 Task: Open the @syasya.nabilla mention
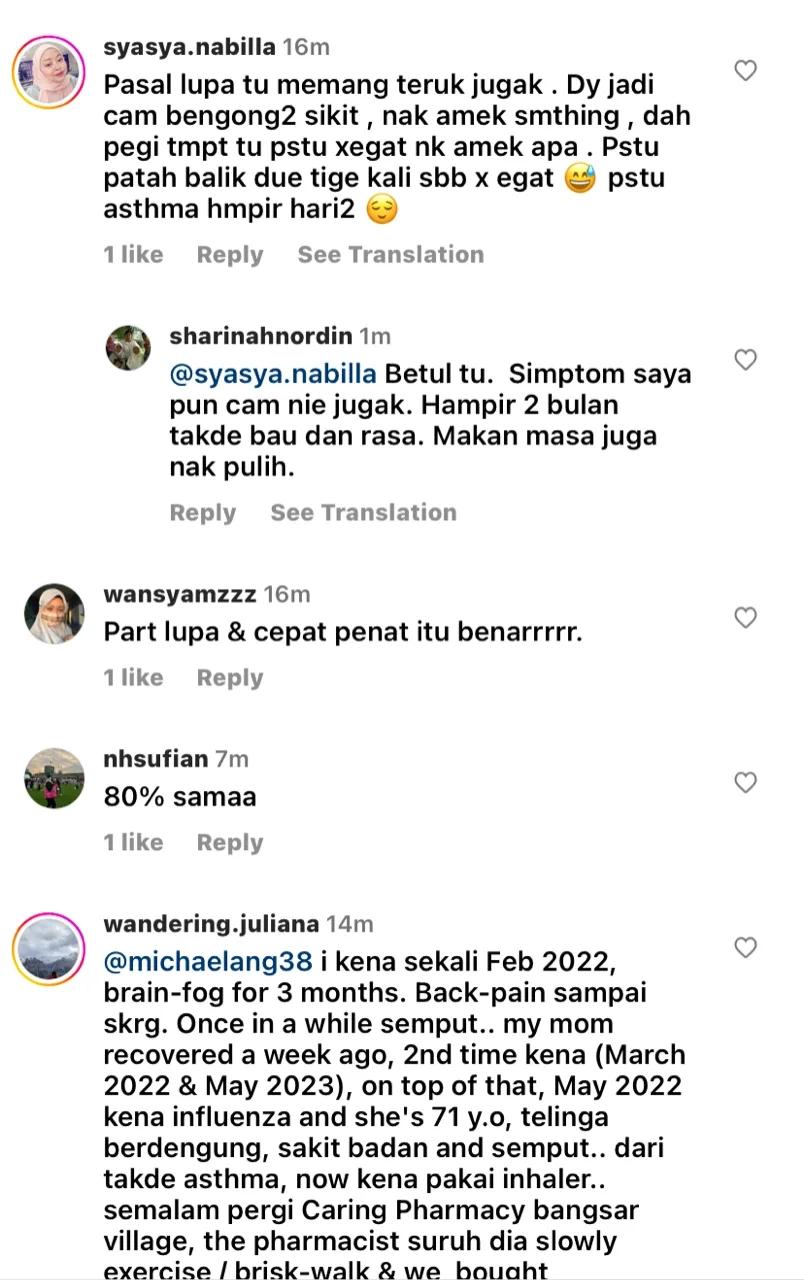pos(273,374)
